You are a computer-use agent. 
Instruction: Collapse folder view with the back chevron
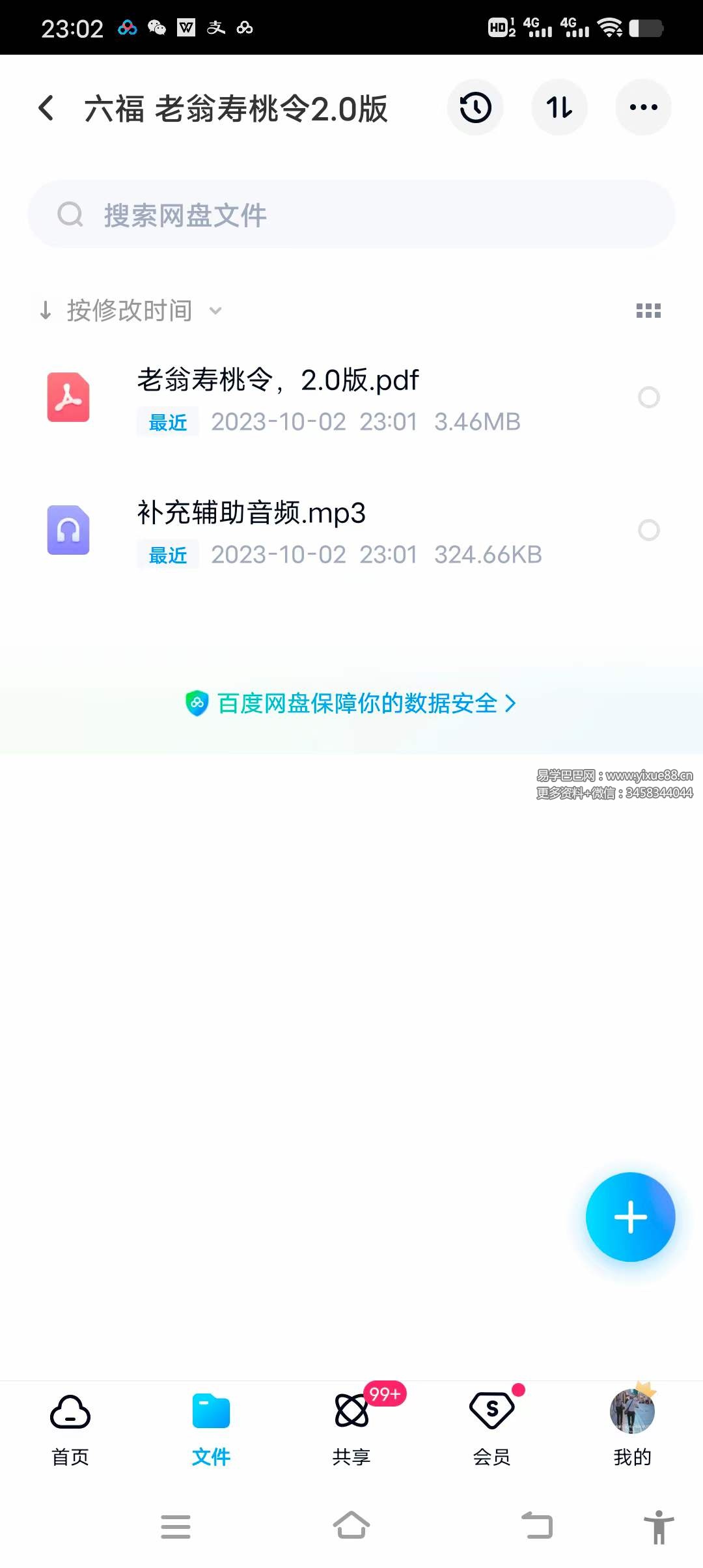(46, 107)
